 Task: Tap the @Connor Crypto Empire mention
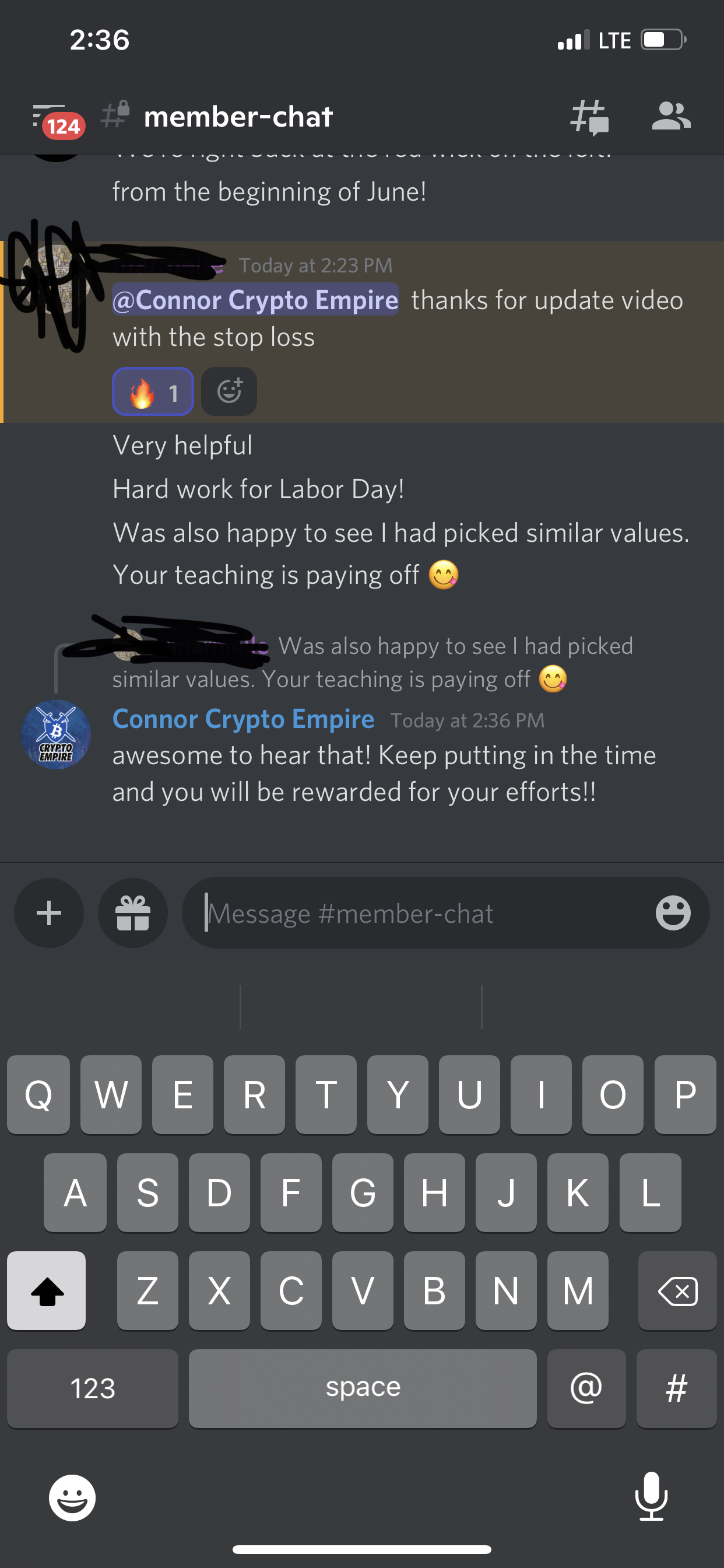255,300
